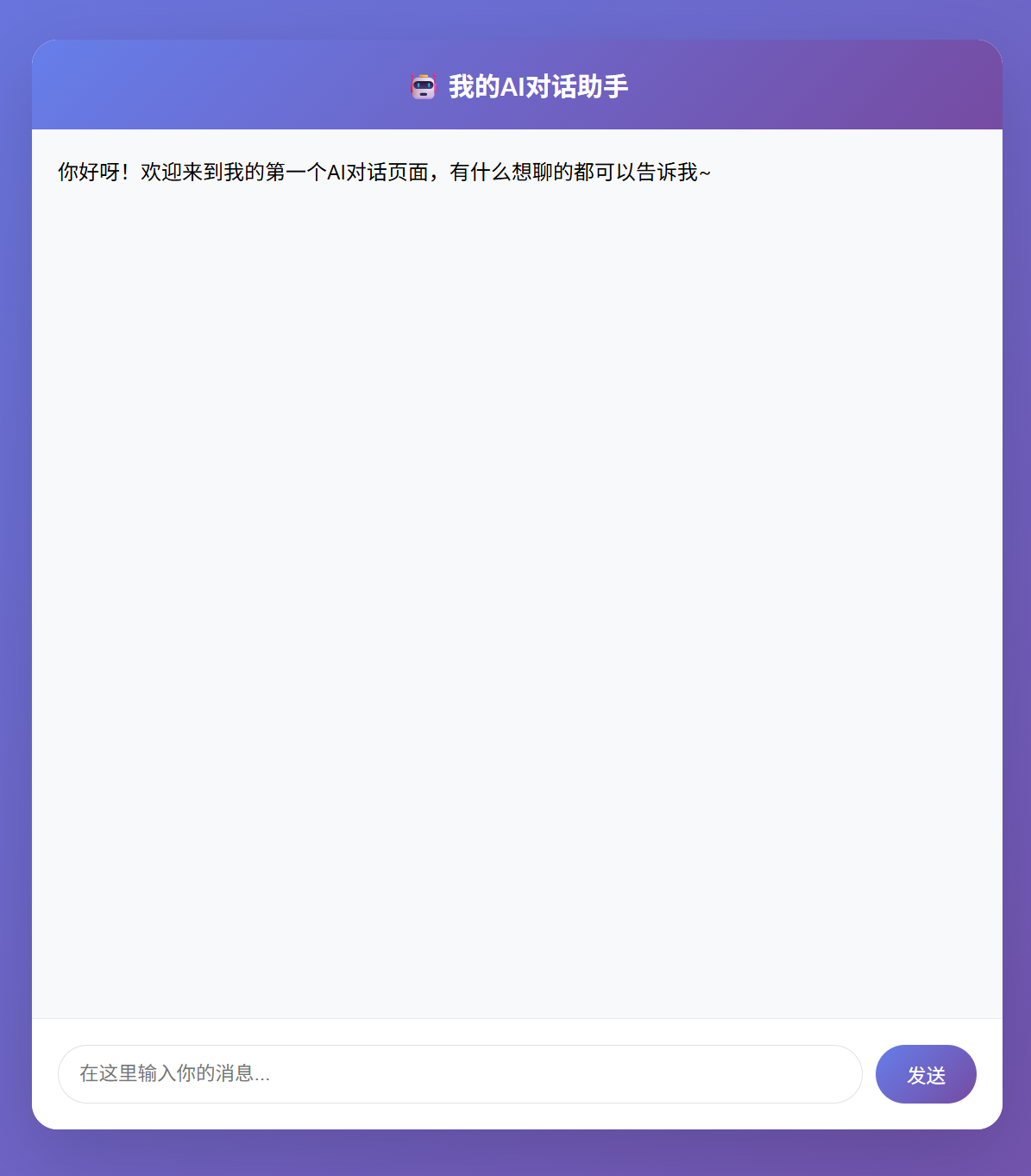Screen dimensions: 1031x1176
Task: Tap the 发送 send button
Action: coord(926,1073)
